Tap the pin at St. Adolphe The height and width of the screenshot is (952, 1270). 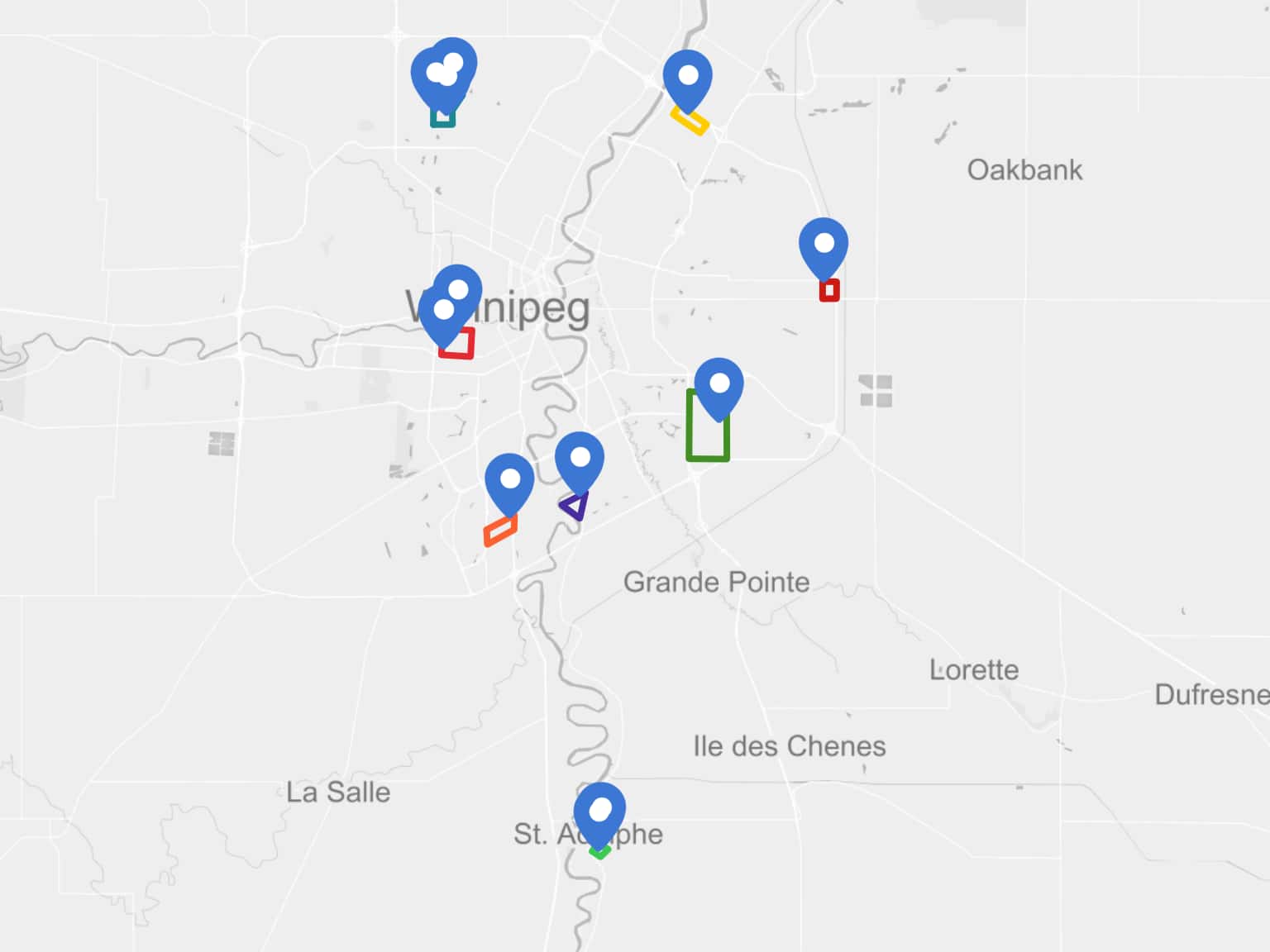tap(599, 811)
